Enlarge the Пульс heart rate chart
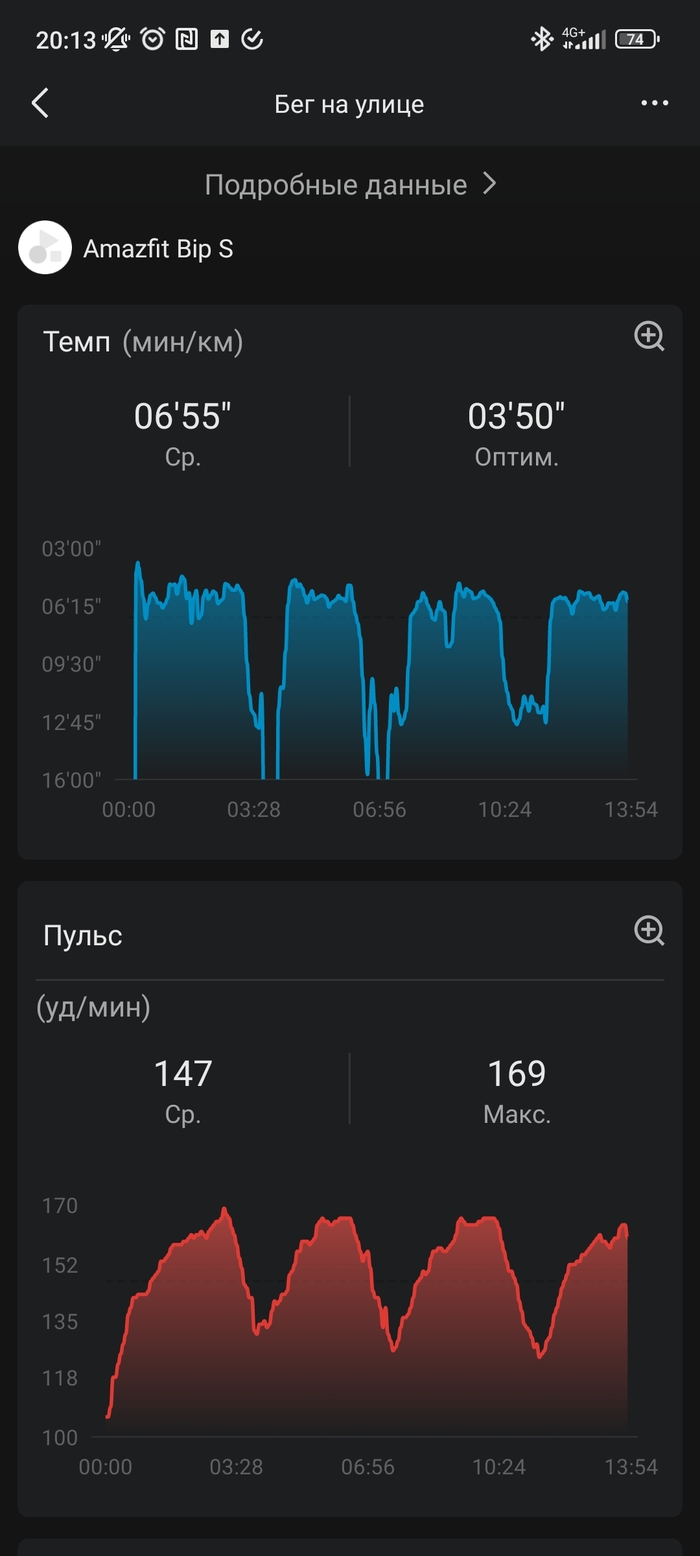The image size is (700, 1556). coord(649,931)
